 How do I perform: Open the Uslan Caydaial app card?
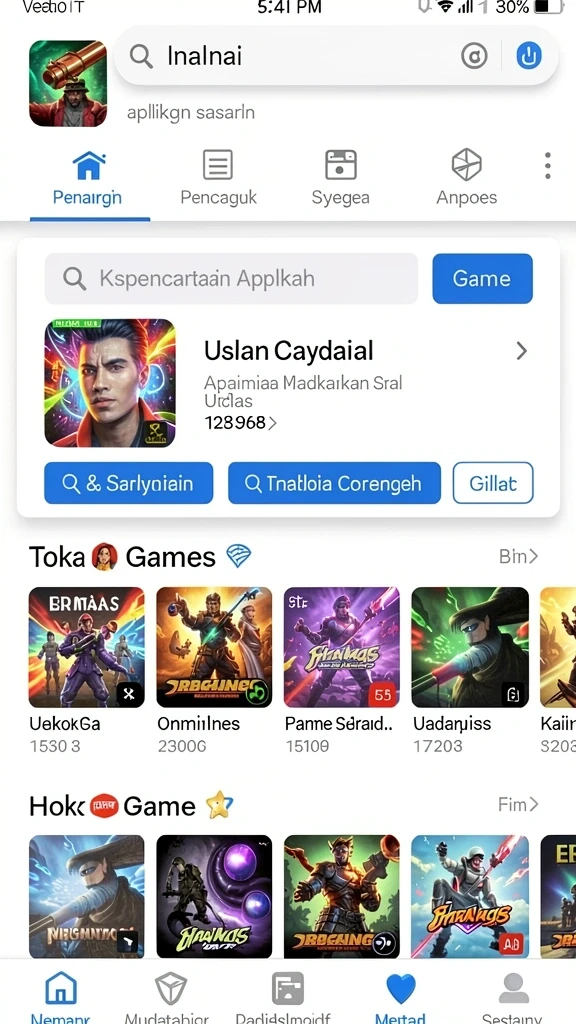tap(288, 383)
